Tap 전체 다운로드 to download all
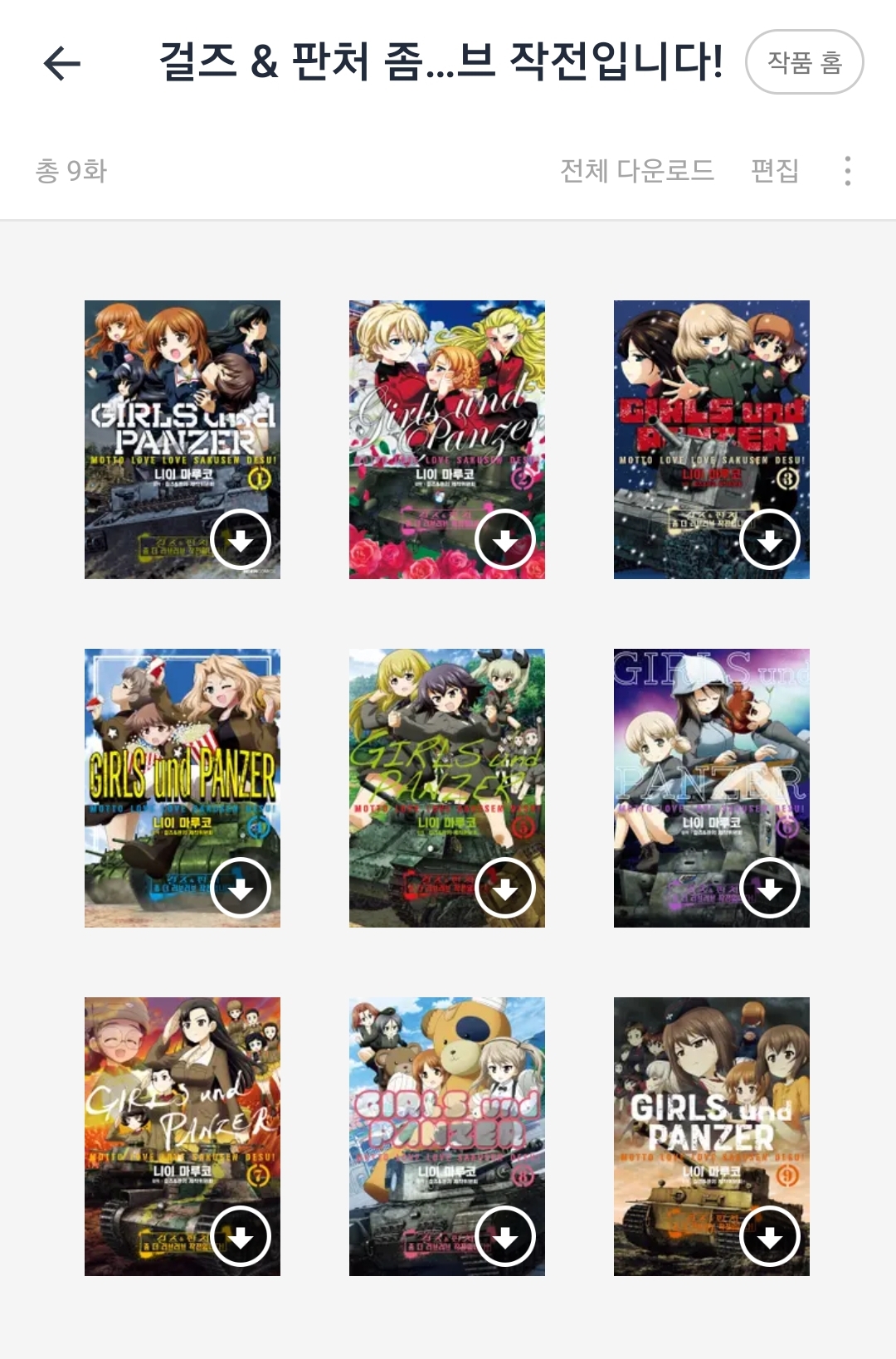This screenshot has width=896, height=1359. tap(636, 171)
